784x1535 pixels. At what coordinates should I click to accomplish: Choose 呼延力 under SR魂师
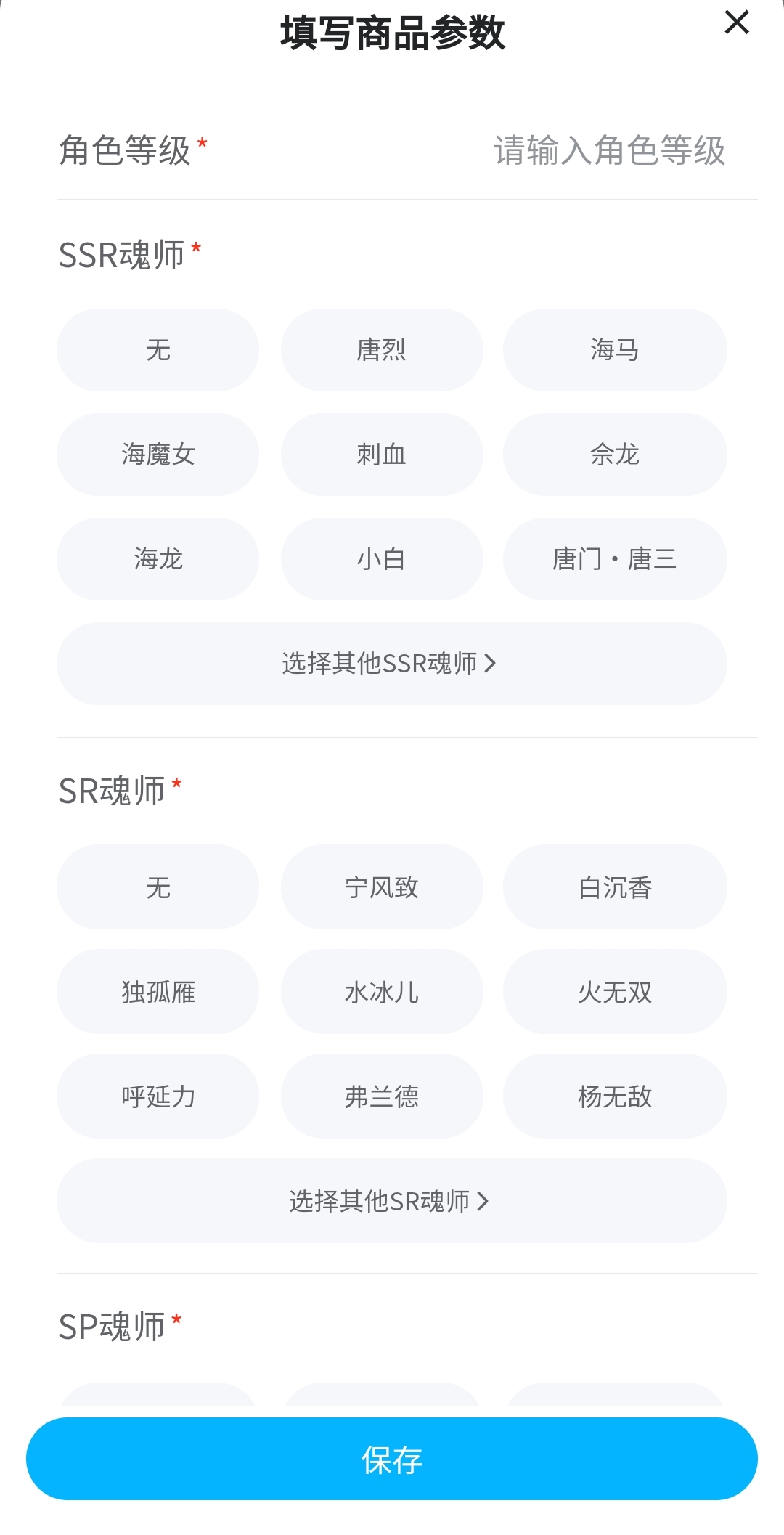[x=158, y=1096]
